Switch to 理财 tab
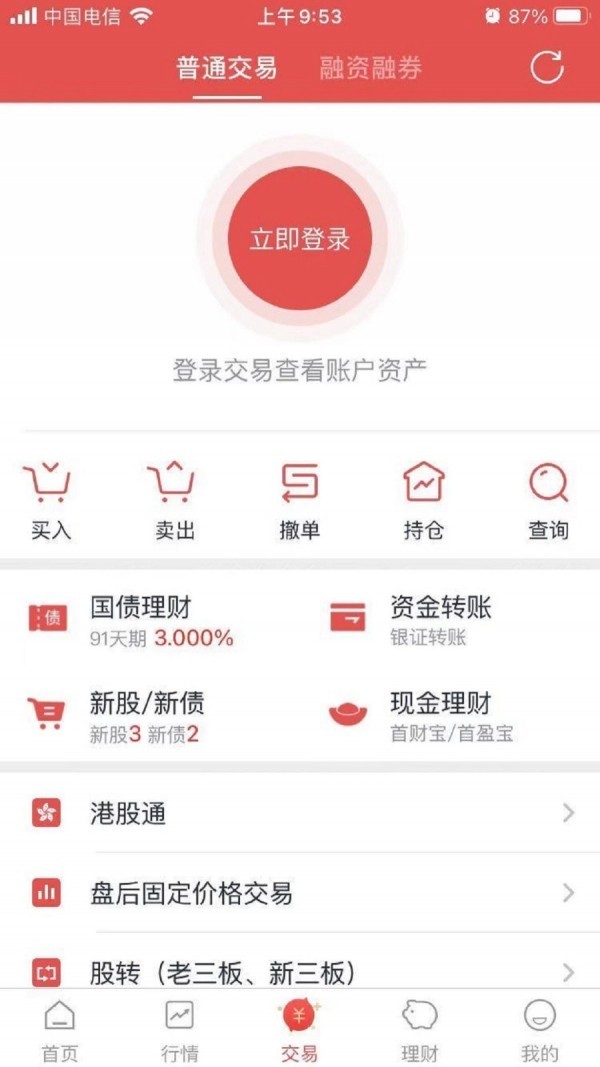Screen dimensions: 600x1067 point(419,1030)
